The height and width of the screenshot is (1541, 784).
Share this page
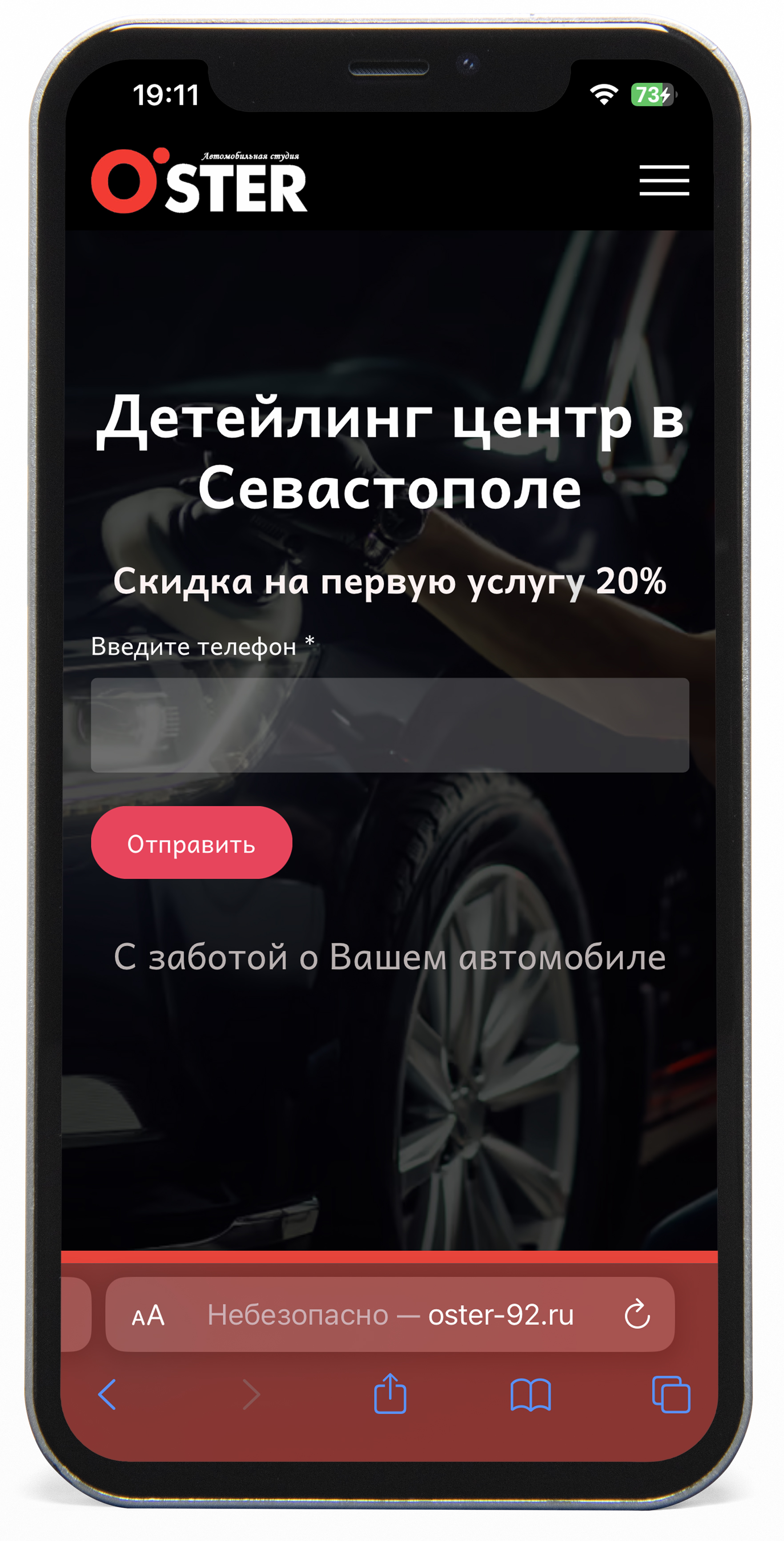(x=390, y=1394)
